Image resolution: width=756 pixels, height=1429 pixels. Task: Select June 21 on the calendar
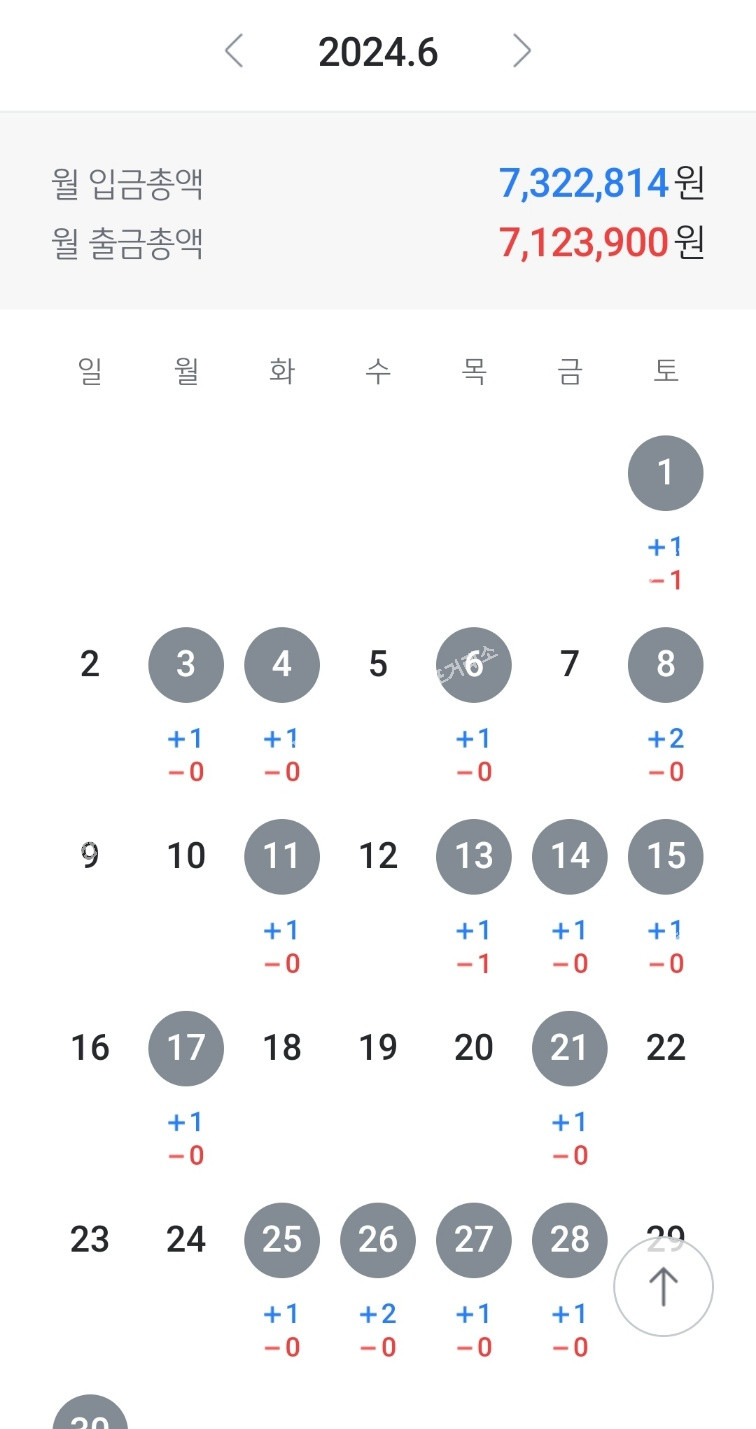click(570, 1048)
